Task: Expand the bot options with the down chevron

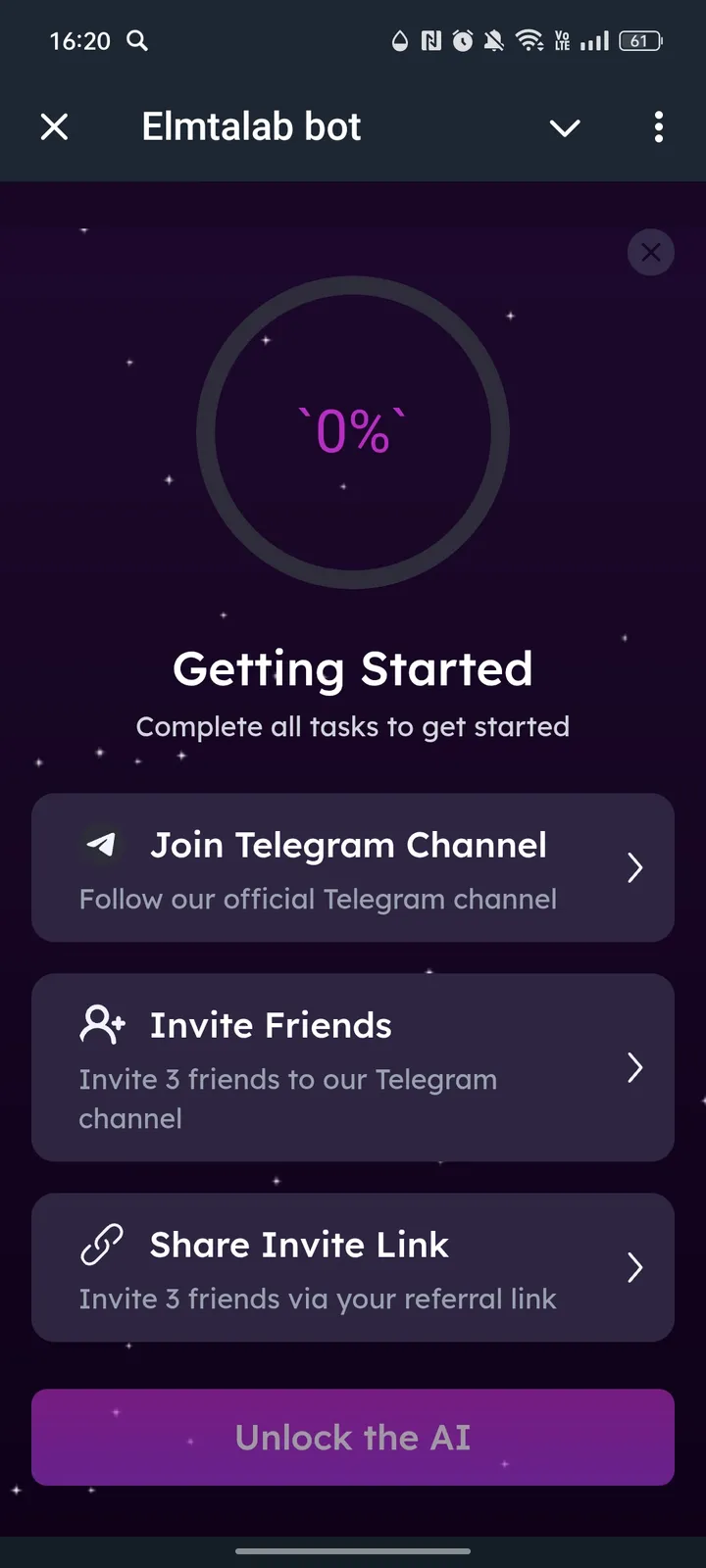Action: click(x=565, y=127)
